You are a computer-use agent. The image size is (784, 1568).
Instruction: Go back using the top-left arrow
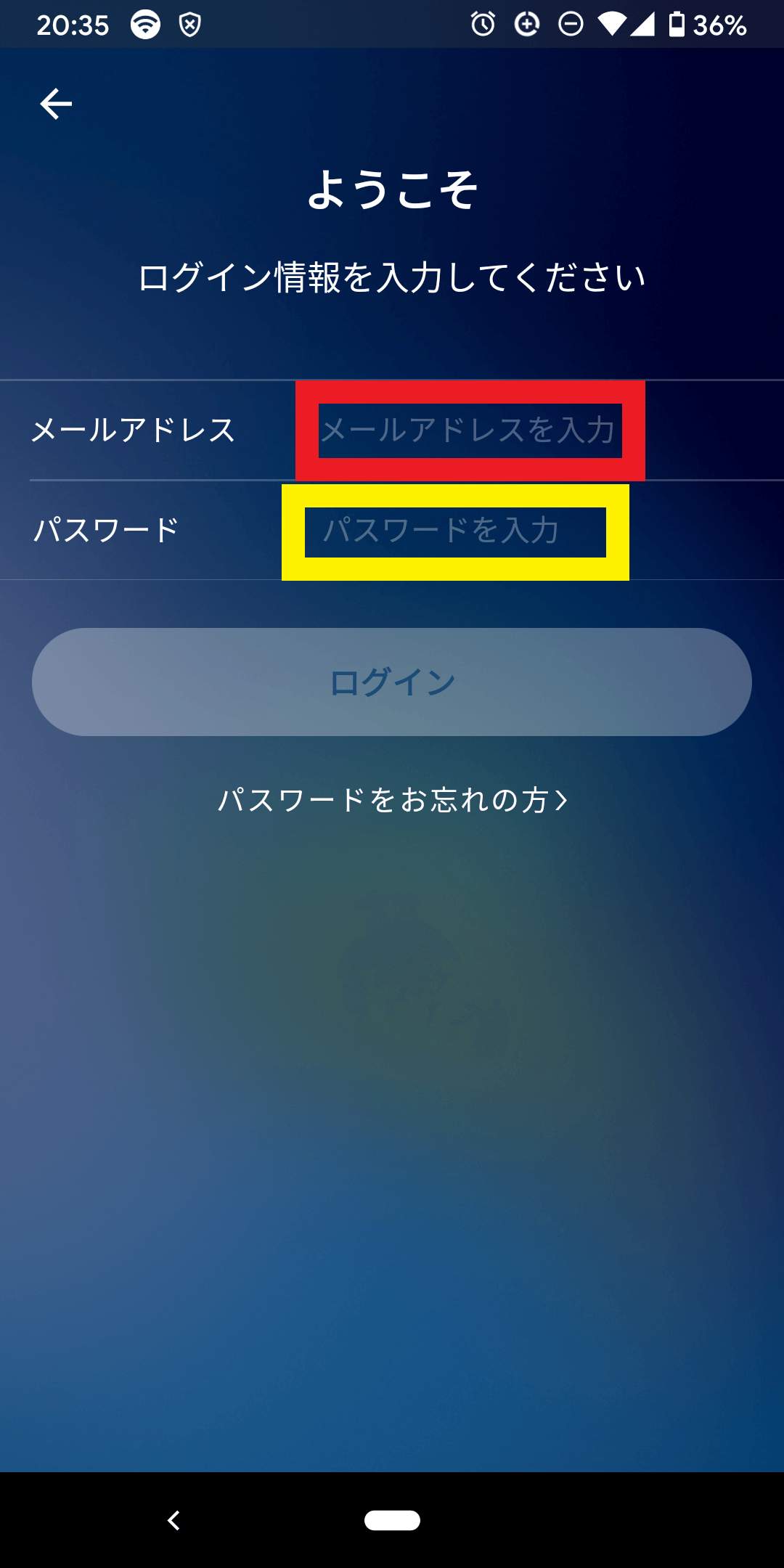click(x=56, y=104)
